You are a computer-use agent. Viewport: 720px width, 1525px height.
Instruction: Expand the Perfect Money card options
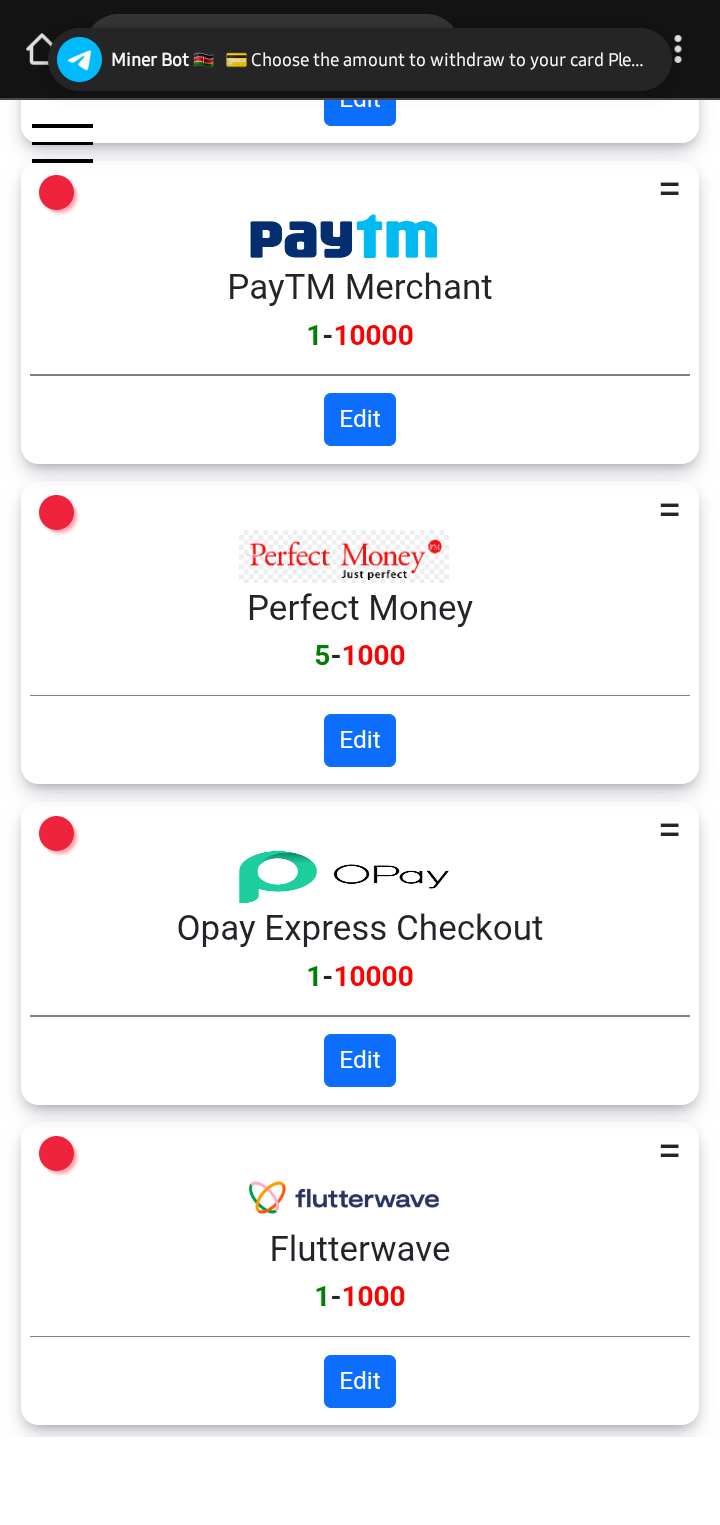(668, 509)
